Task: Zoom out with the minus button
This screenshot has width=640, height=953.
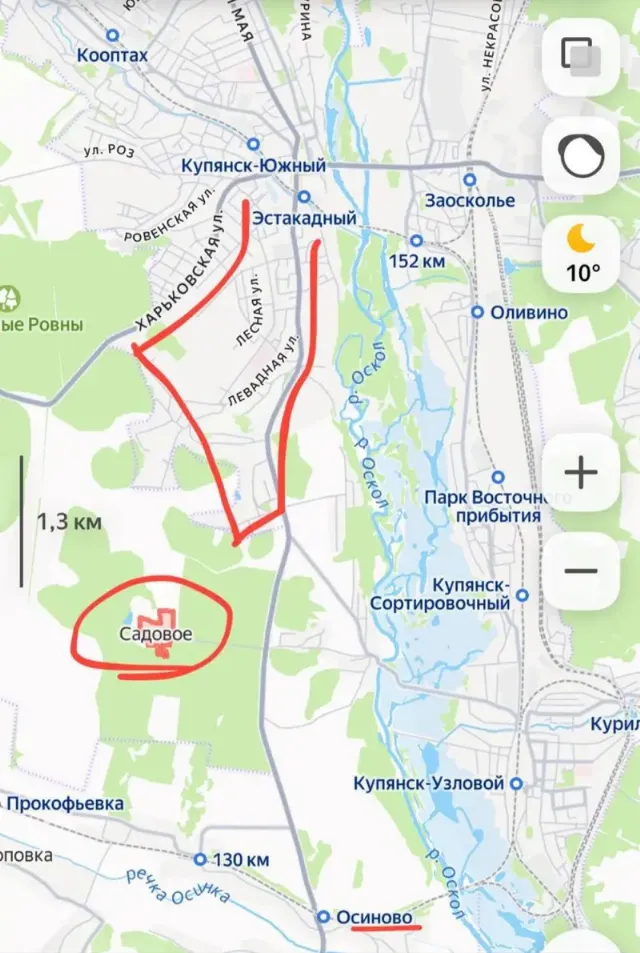Action: pos(581,571)
